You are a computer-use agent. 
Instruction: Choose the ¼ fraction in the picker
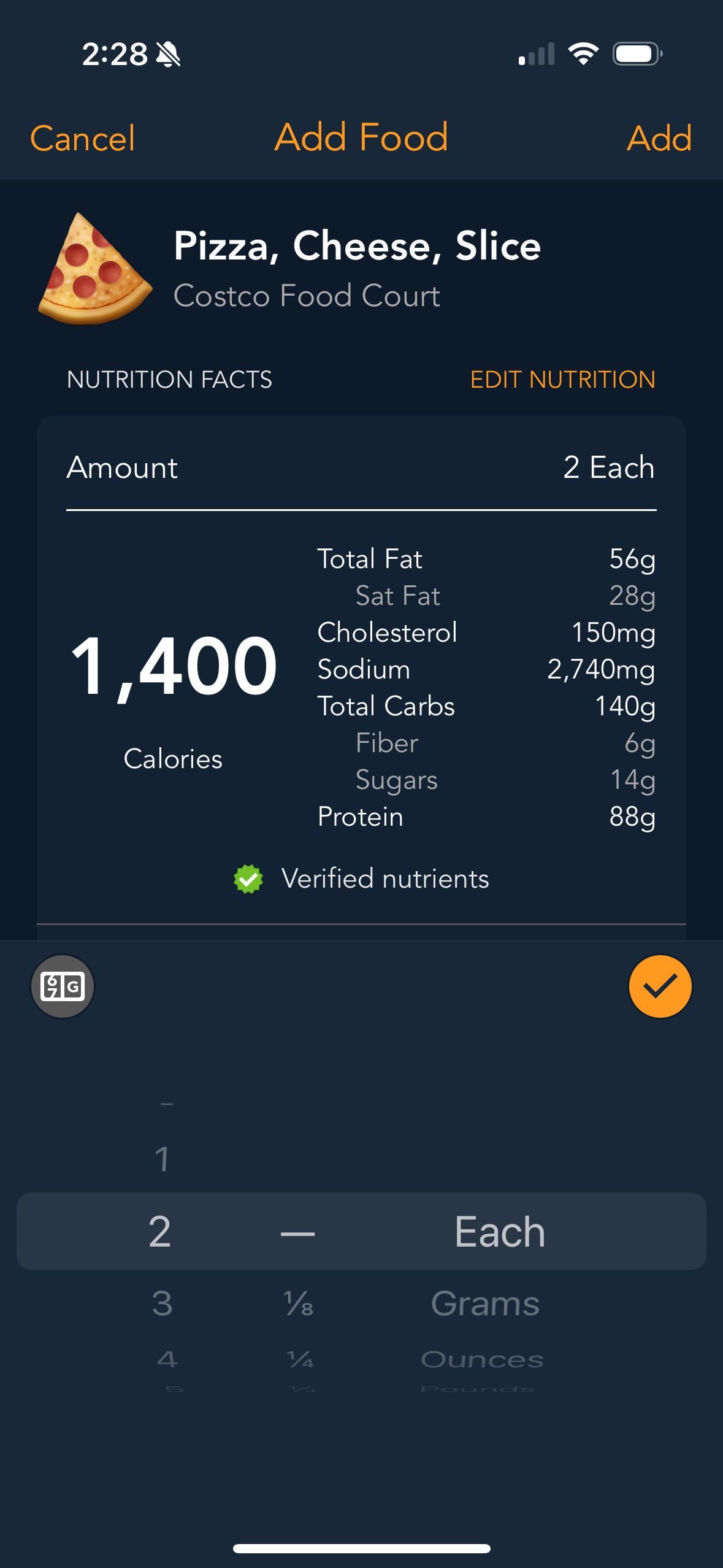point(300,1359)
